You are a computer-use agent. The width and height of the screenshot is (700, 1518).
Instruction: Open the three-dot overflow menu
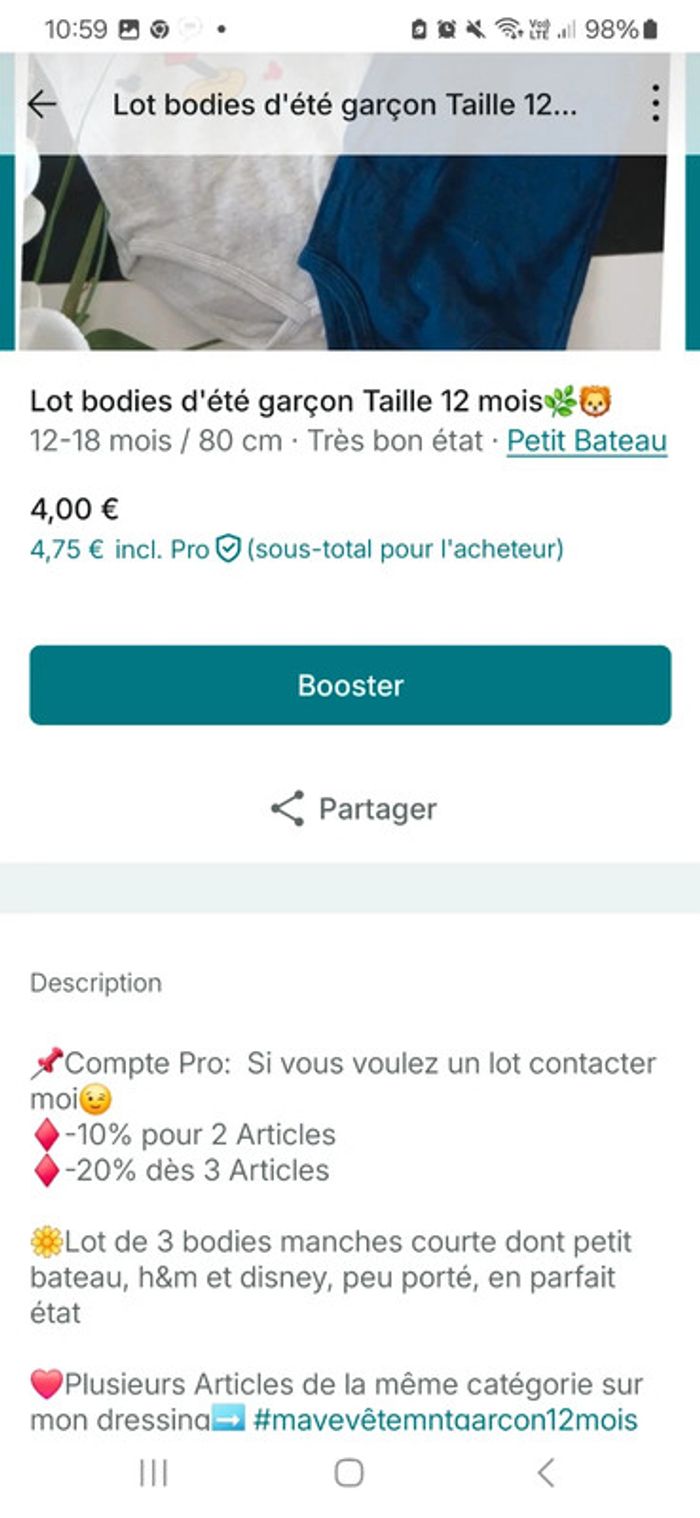655,104
